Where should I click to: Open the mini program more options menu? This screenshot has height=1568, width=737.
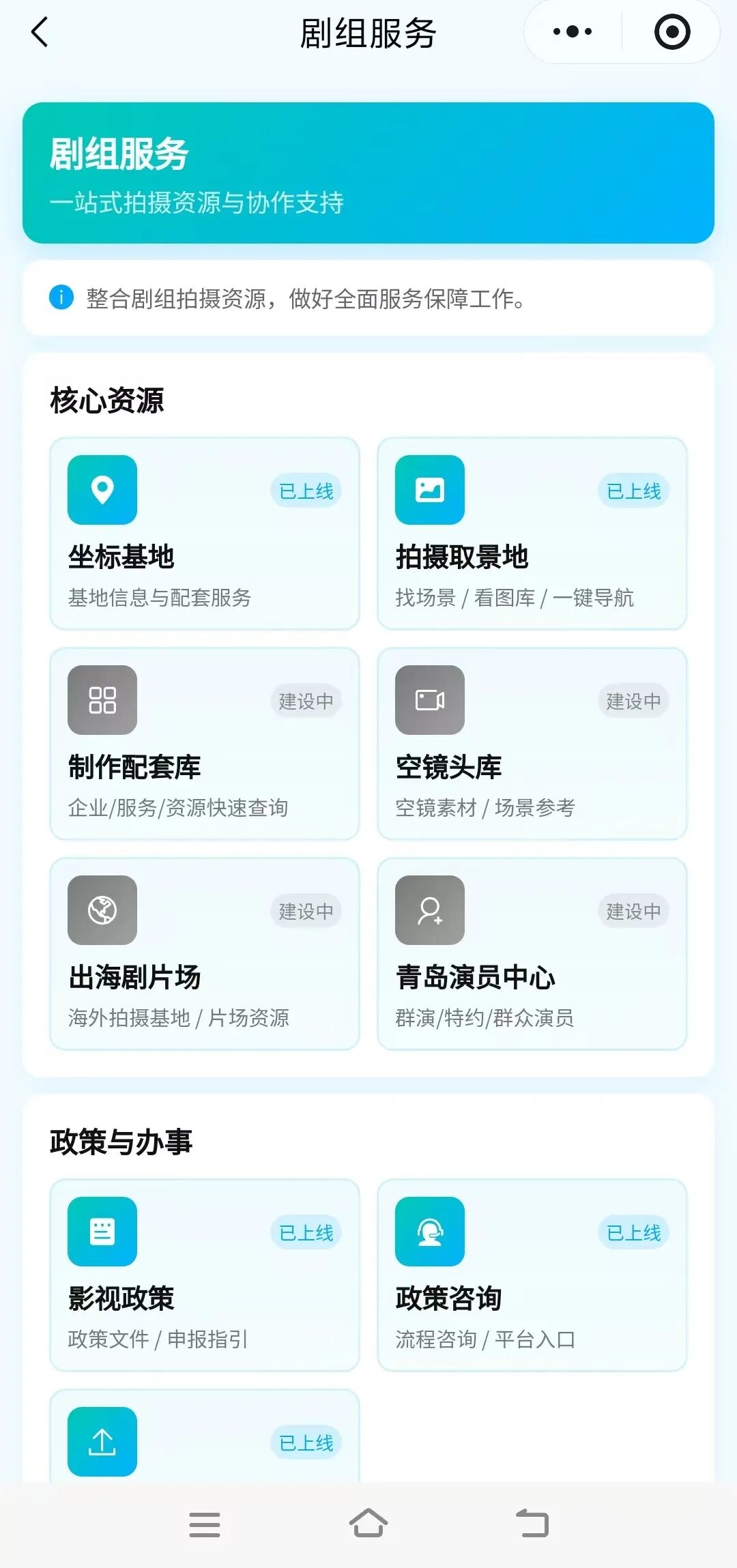point(573,32)
